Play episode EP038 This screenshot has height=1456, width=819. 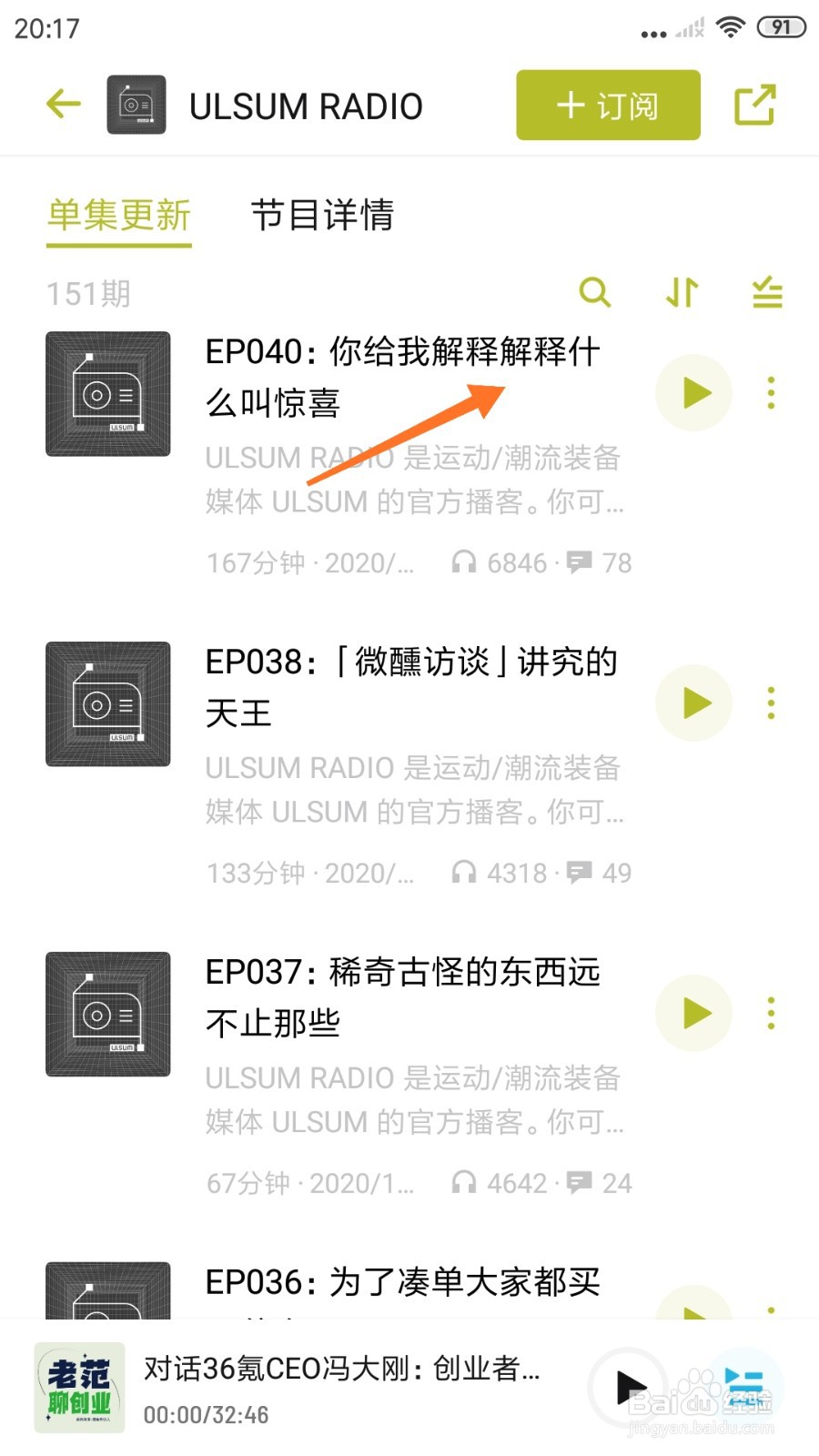point(694,703)
